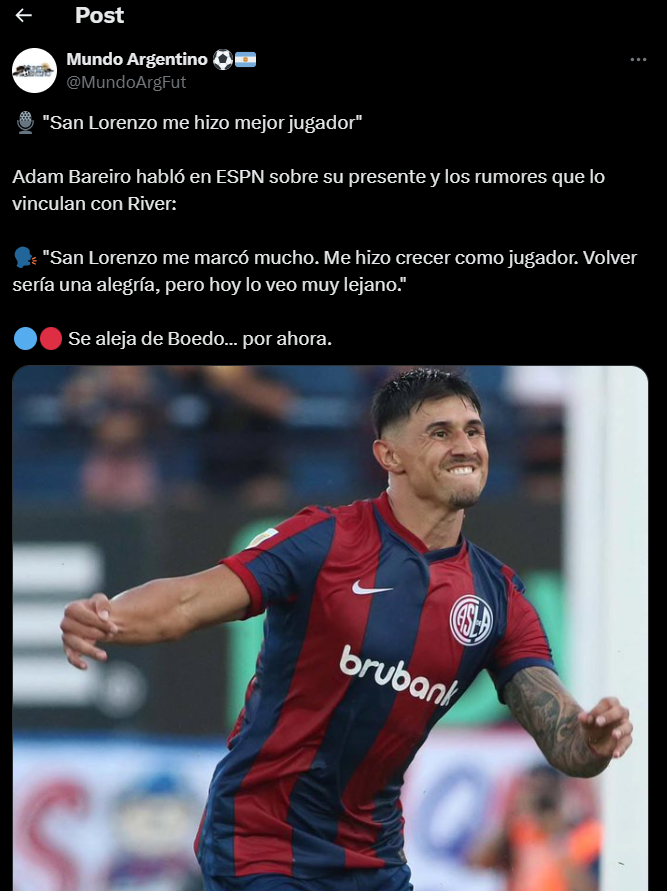The image size is (667, 891).
Task: Open Mundo Argentino's profile avatar
Action: pyautogui.click(x=34, y=70)
